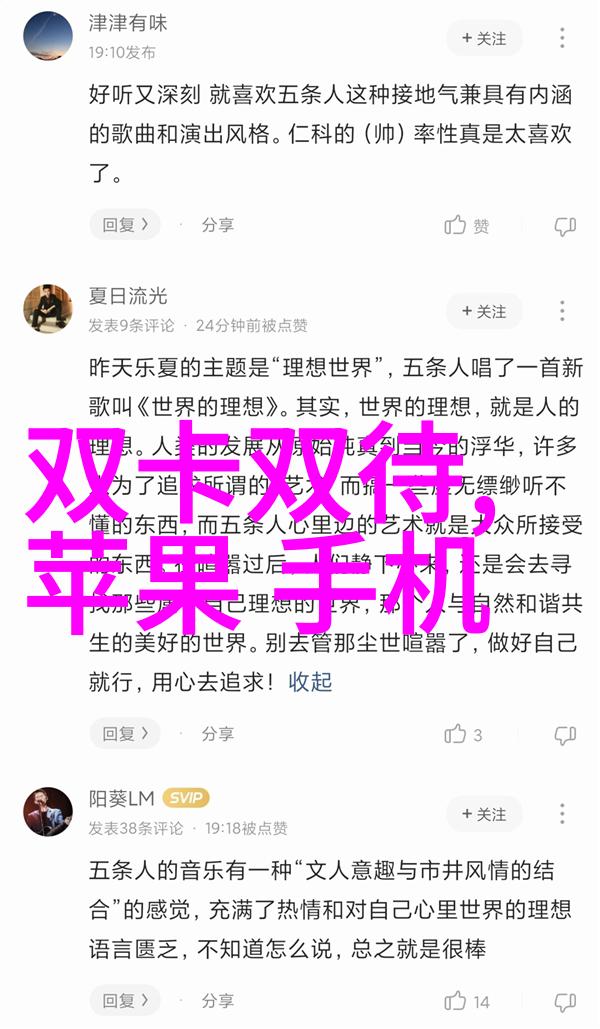This screenshot has height=1029, width=600.
Task: Dislike 夏日流光's comment
Action: (565, 734)
